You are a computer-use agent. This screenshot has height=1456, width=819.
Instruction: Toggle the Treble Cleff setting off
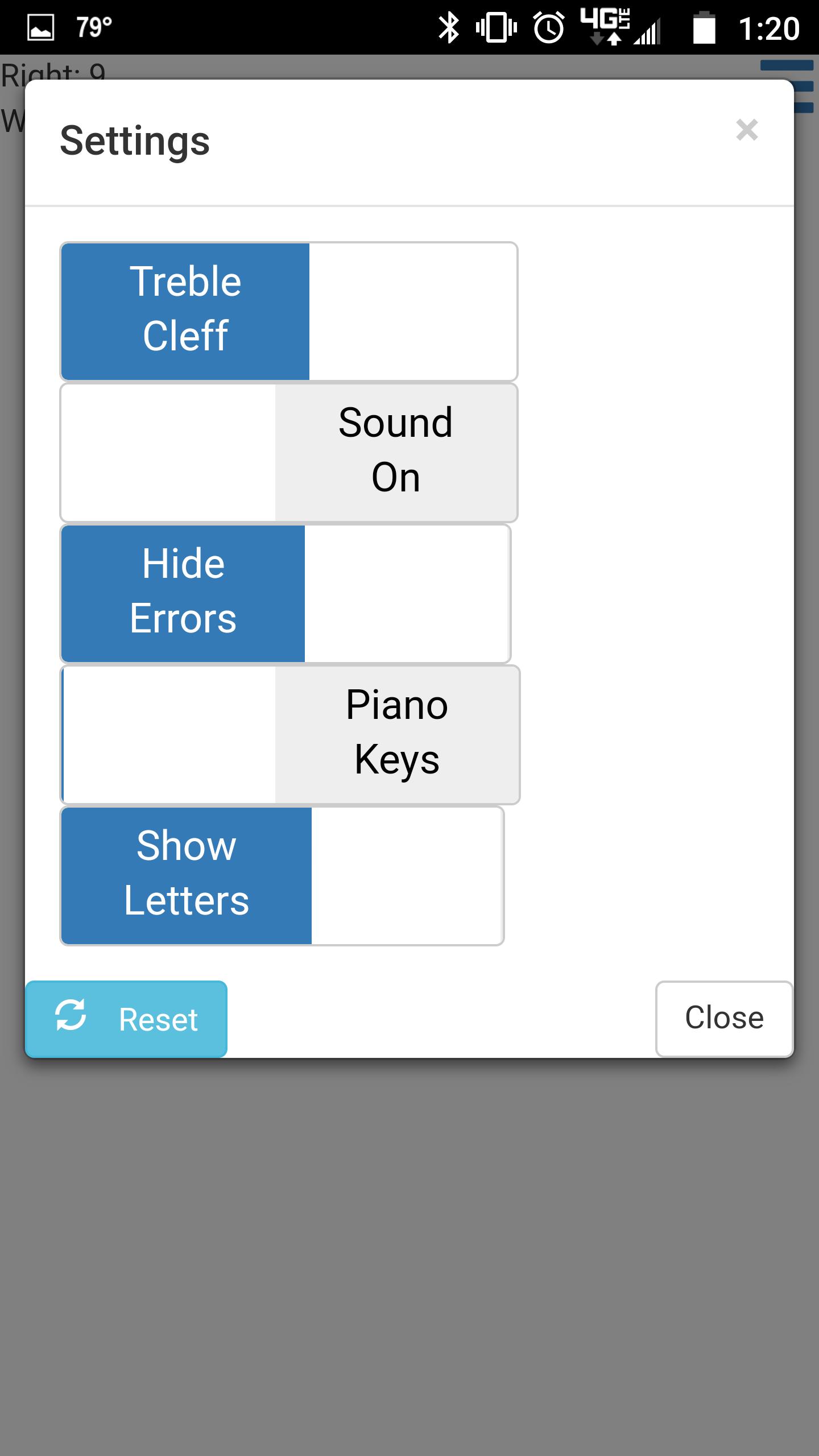187,310
